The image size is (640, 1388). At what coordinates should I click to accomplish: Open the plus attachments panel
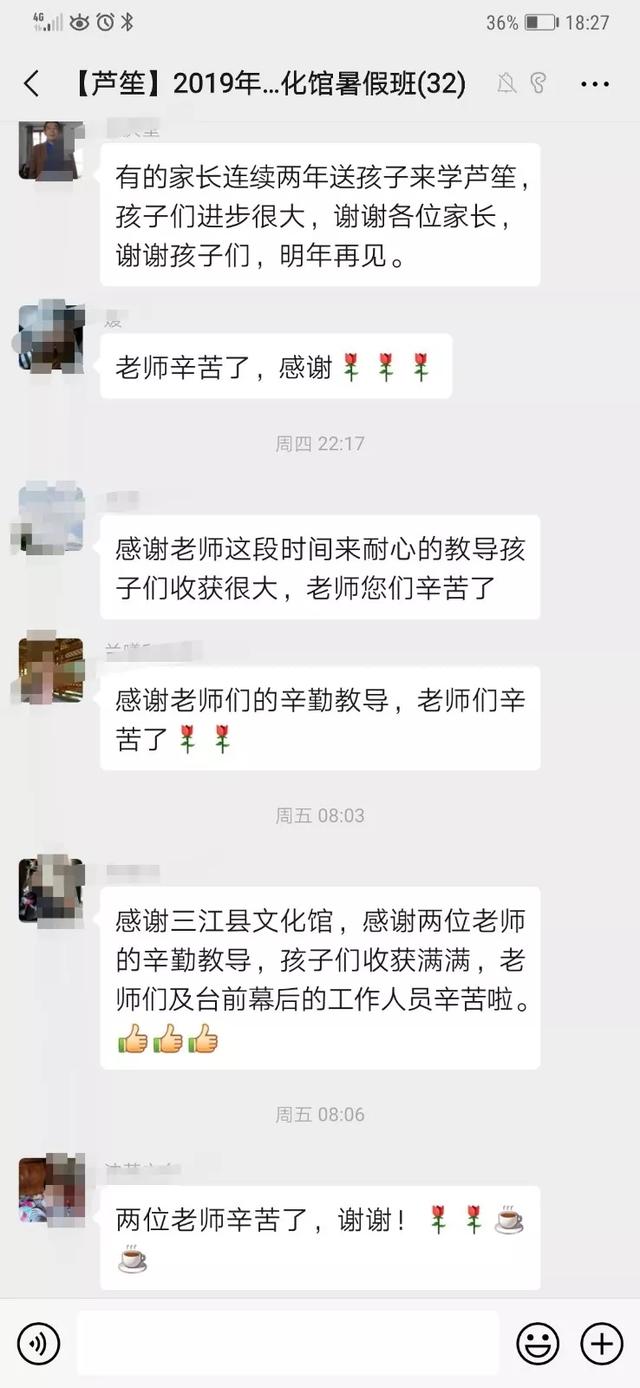pos(602,1343)
